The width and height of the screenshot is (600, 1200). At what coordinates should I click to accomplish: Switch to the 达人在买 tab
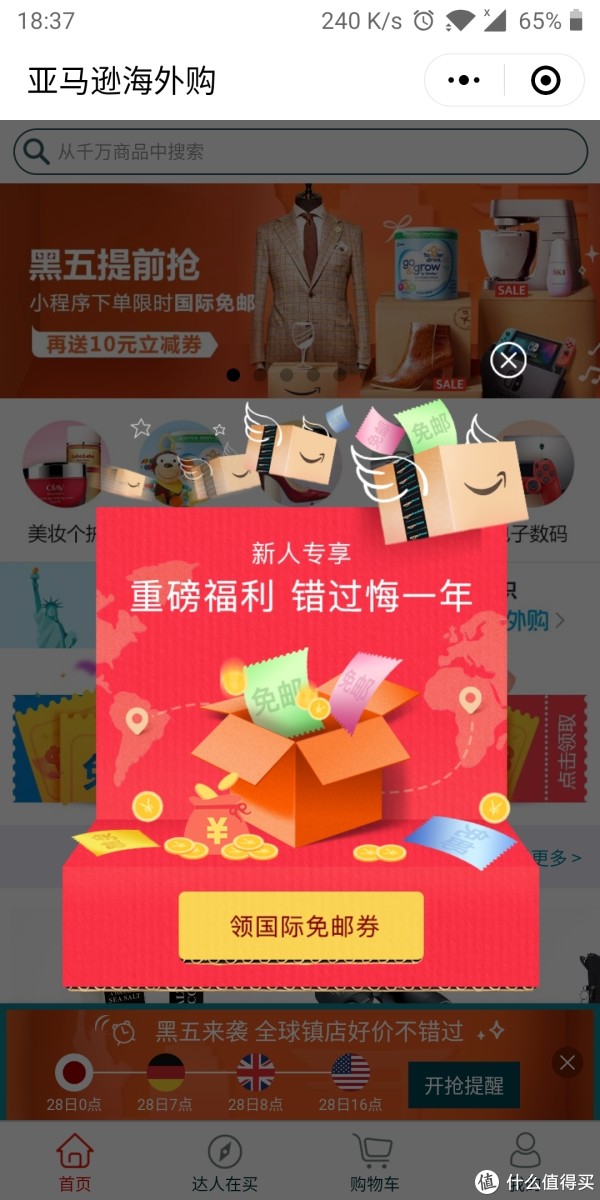pyautogui.click(x=224, y=1163)
